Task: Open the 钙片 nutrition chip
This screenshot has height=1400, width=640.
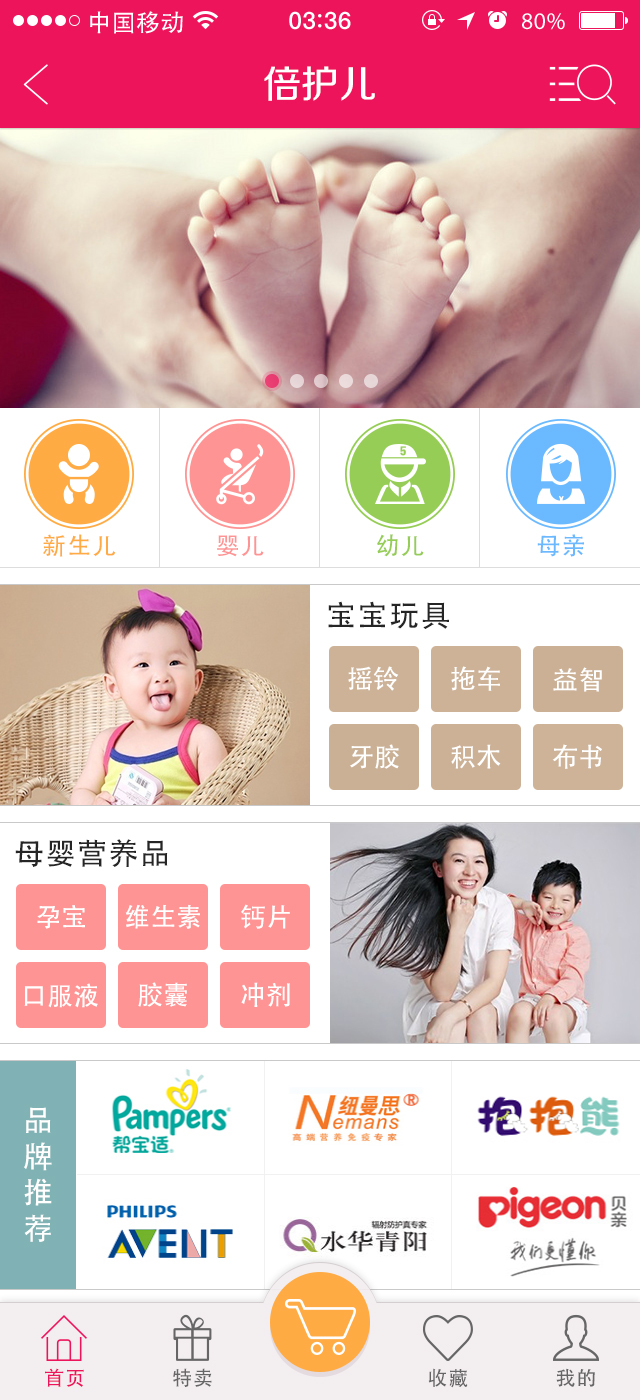Action: 265,917
